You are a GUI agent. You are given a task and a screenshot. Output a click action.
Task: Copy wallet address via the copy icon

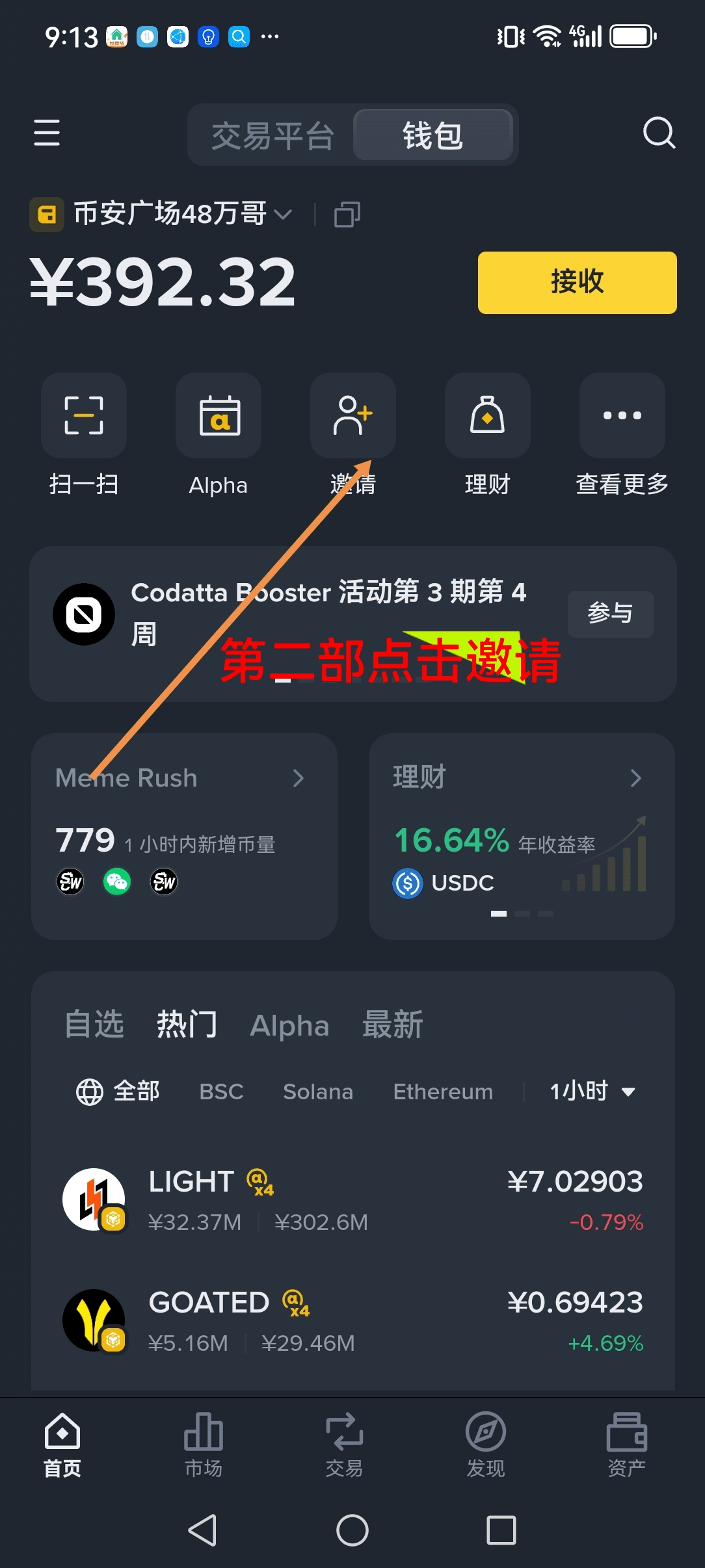[x=347, y=215]
